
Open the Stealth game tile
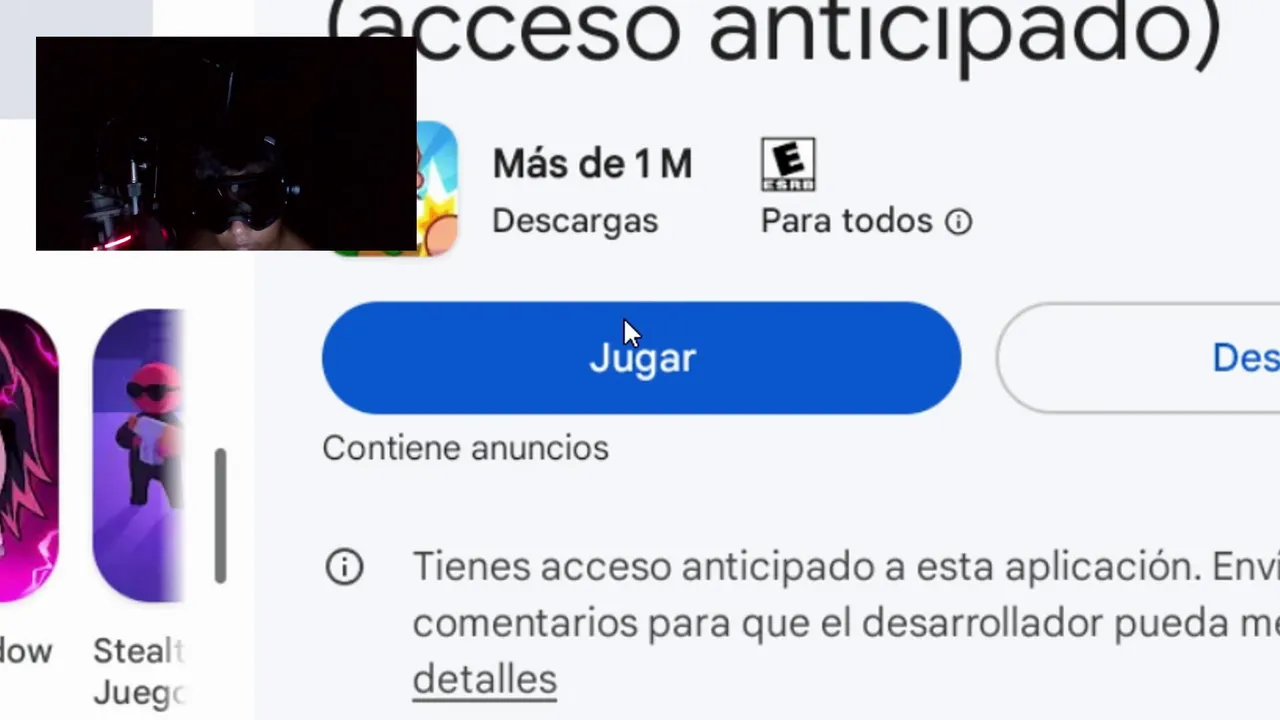(x=138, y=456)
